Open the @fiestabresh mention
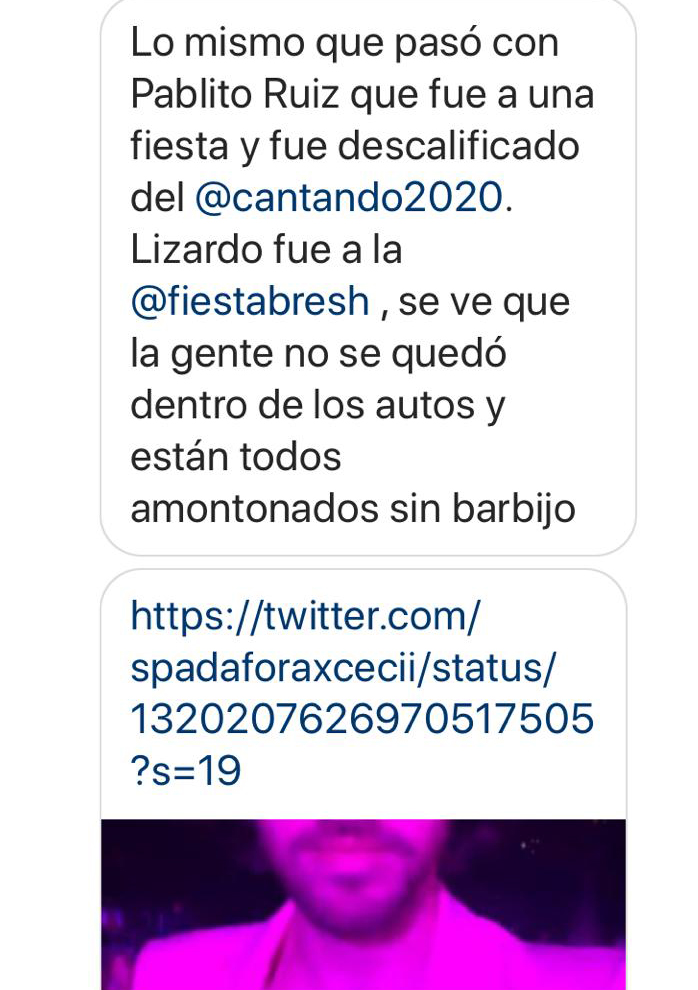The width and height of the screenshot is (698, 990). (x=250, y=302)
